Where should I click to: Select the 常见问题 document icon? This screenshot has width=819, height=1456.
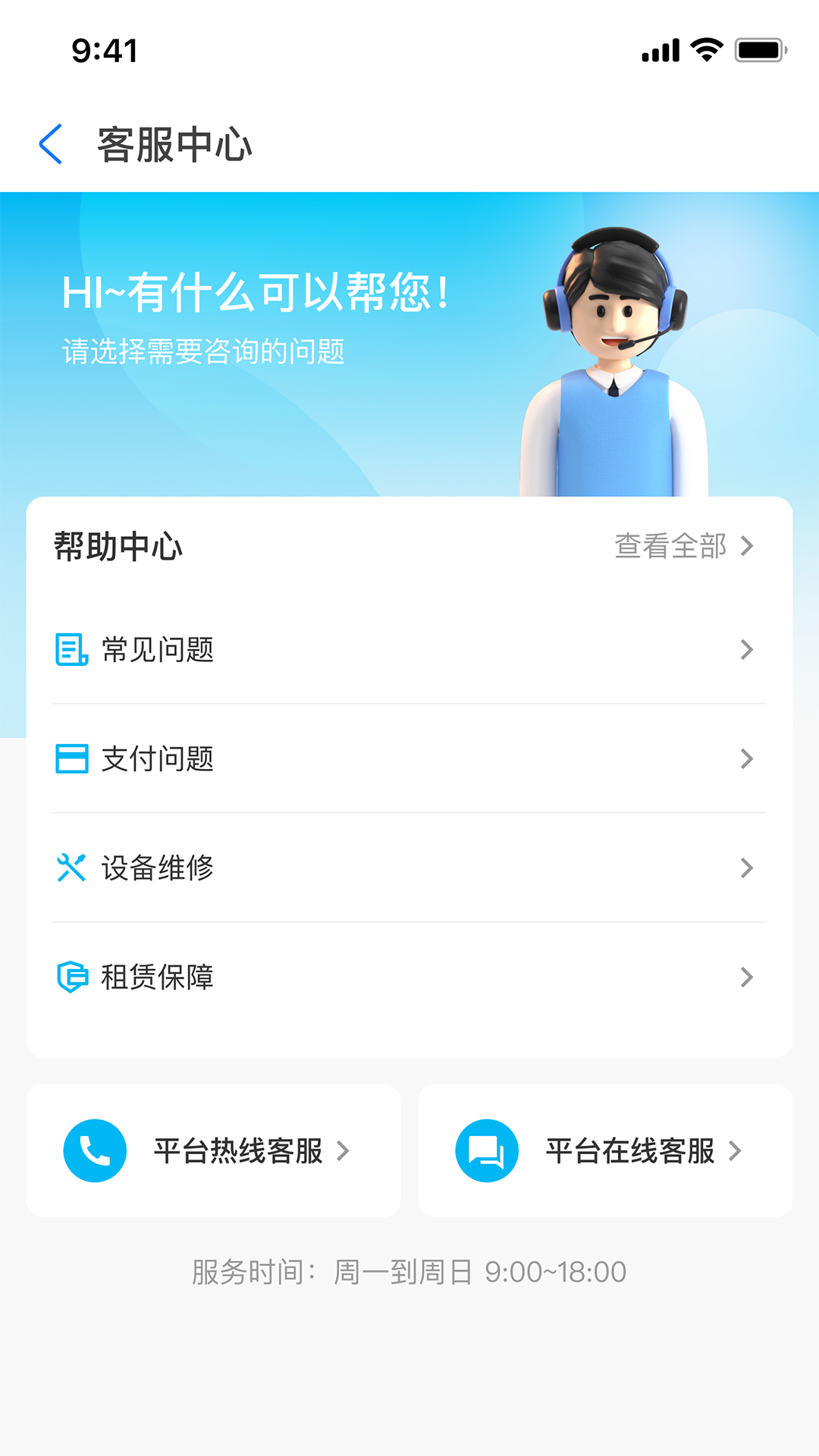click(71, 650)
